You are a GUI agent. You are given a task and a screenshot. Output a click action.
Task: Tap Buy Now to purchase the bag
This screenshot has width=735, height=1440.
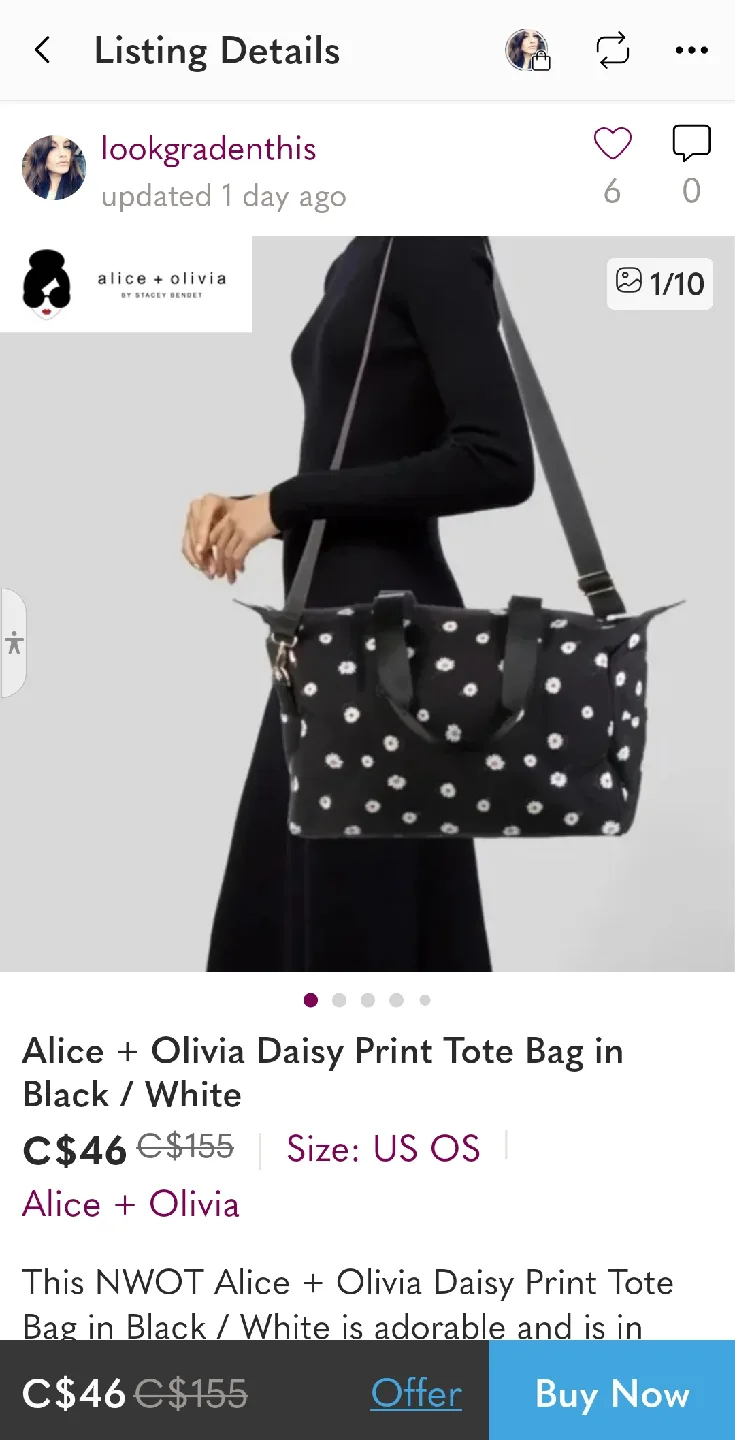(x=612, y=1391)
